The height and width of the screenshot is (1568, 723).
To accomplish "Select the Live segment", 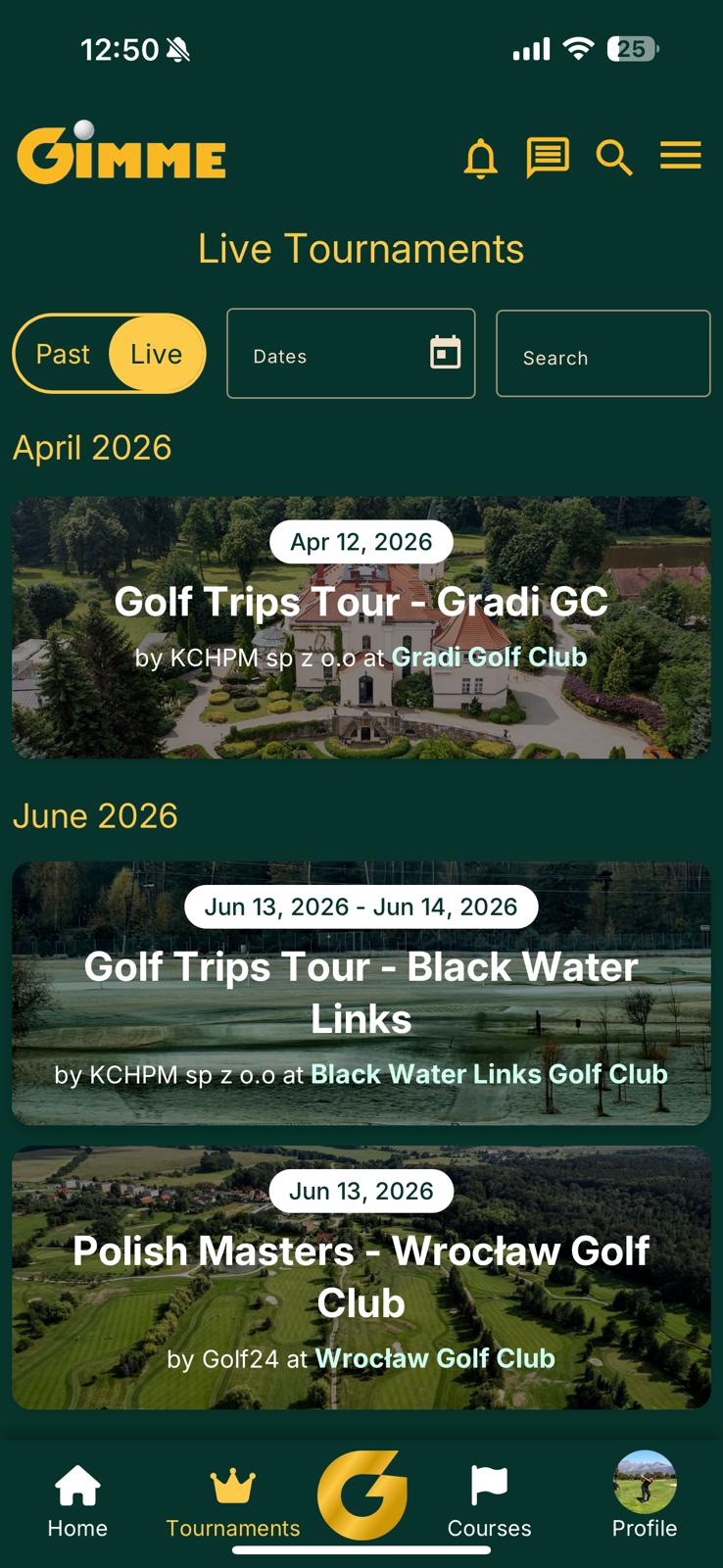I will (x=157, y=354).
